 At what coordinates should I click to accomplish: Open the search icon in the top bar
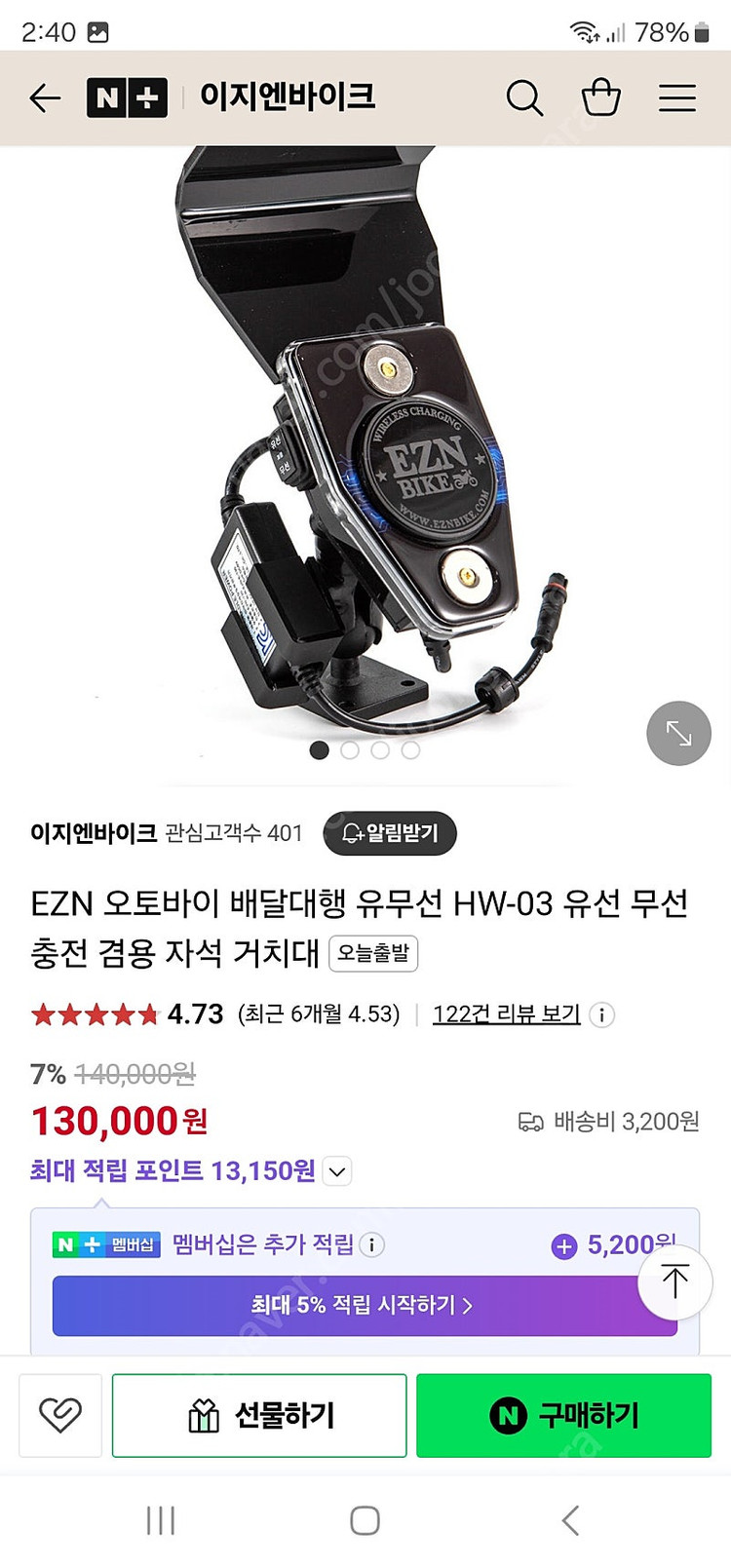click(x=525, y=98)
